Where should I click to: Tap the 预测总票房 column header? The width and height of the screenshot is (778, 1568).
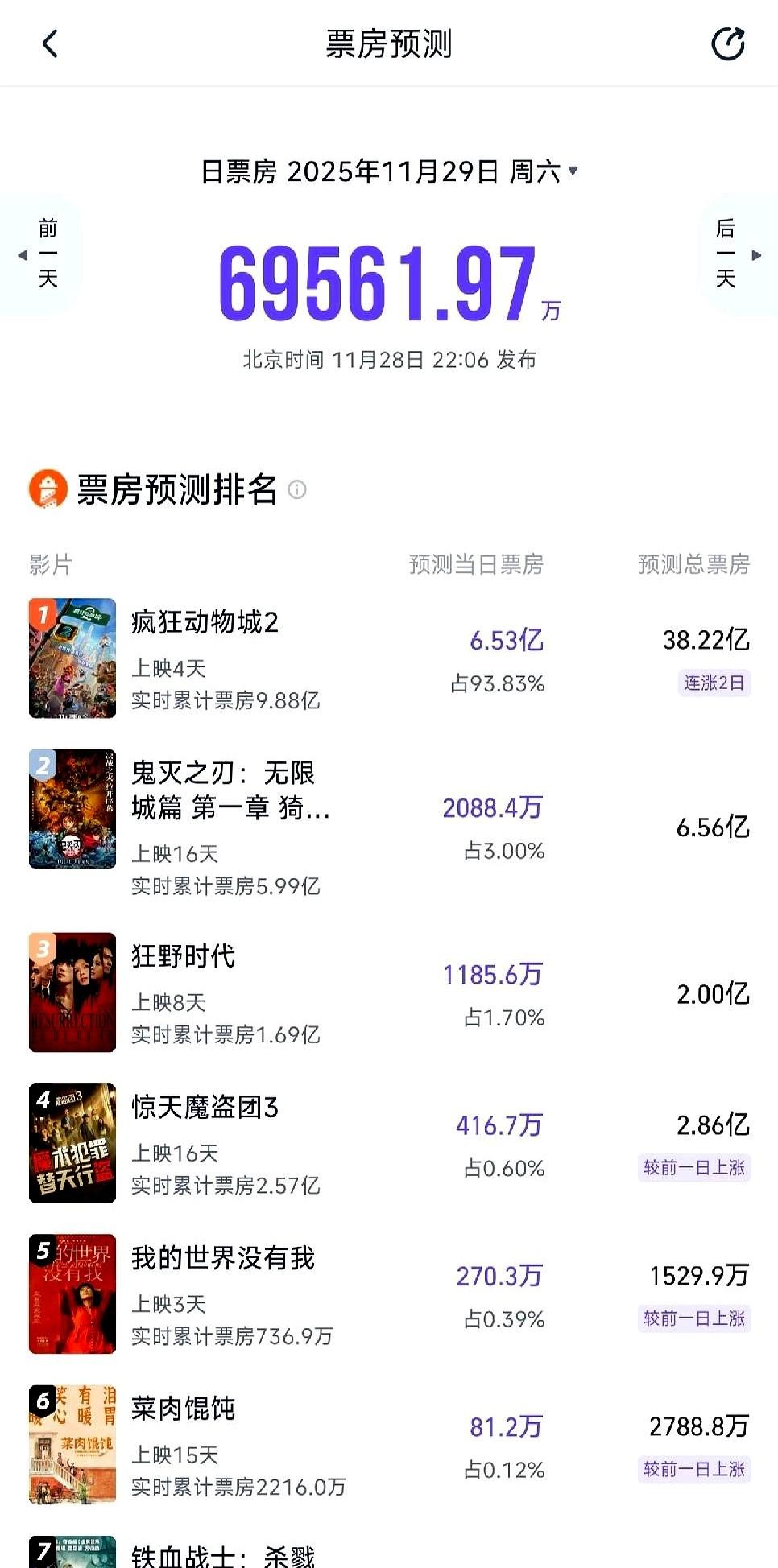point(694,564)
